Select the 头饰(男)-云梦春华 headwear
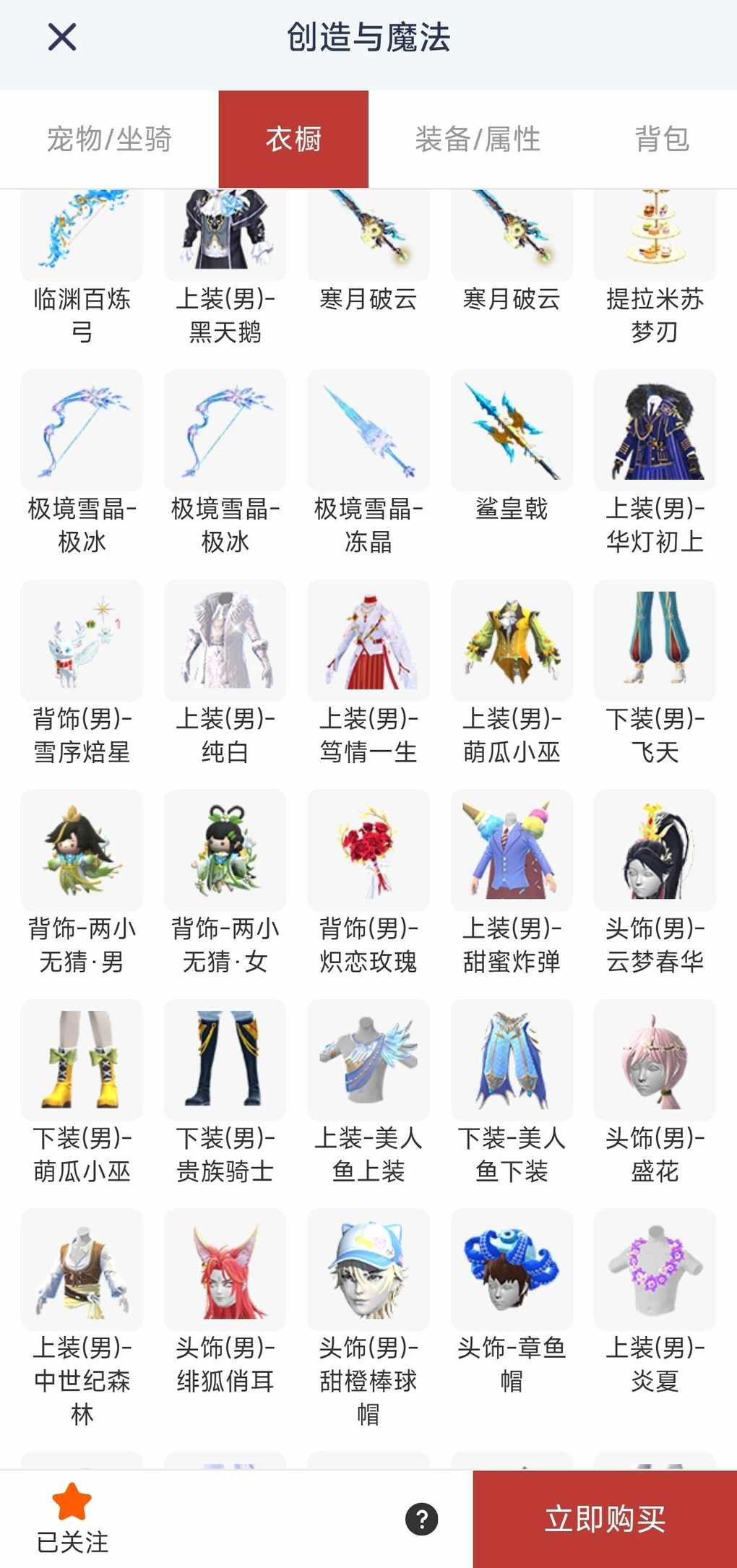Screen dimensions: 737x1568 coord(655,851)
